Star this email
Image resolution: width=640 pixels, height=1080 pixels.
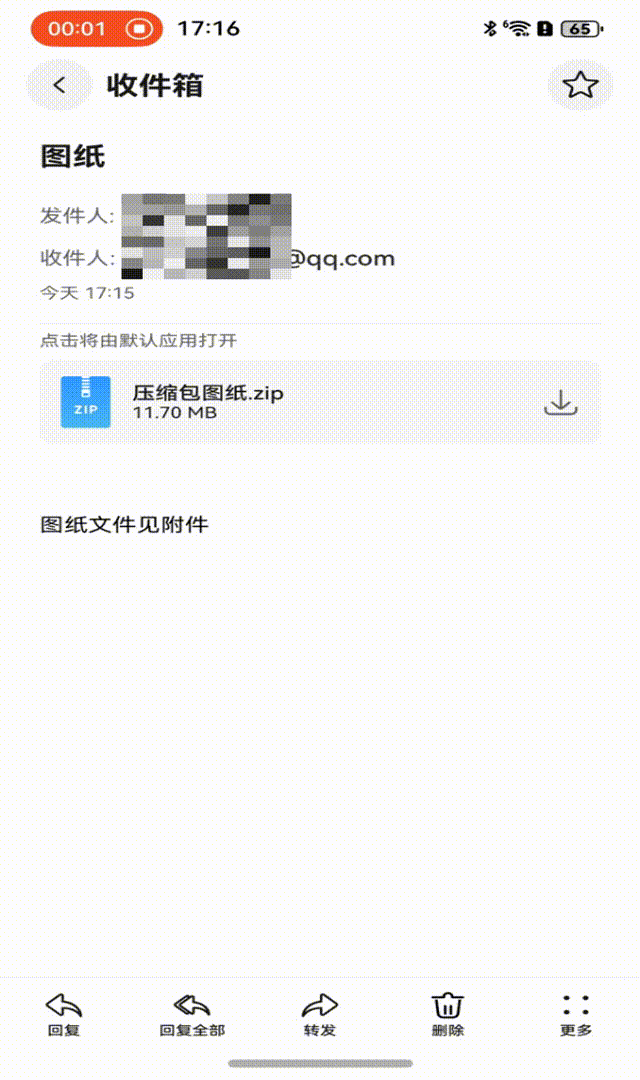(580, 85)
